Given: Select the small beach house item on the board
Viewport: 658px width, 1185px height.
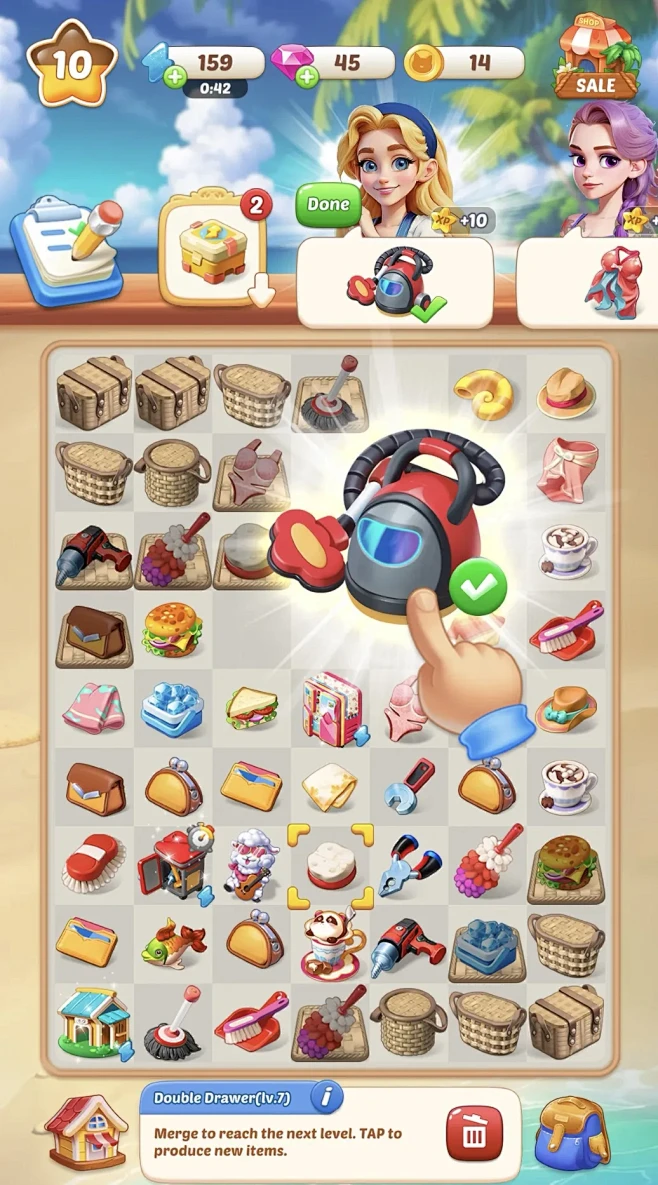Looking at the screenshot, I should tap(93, 1020).
